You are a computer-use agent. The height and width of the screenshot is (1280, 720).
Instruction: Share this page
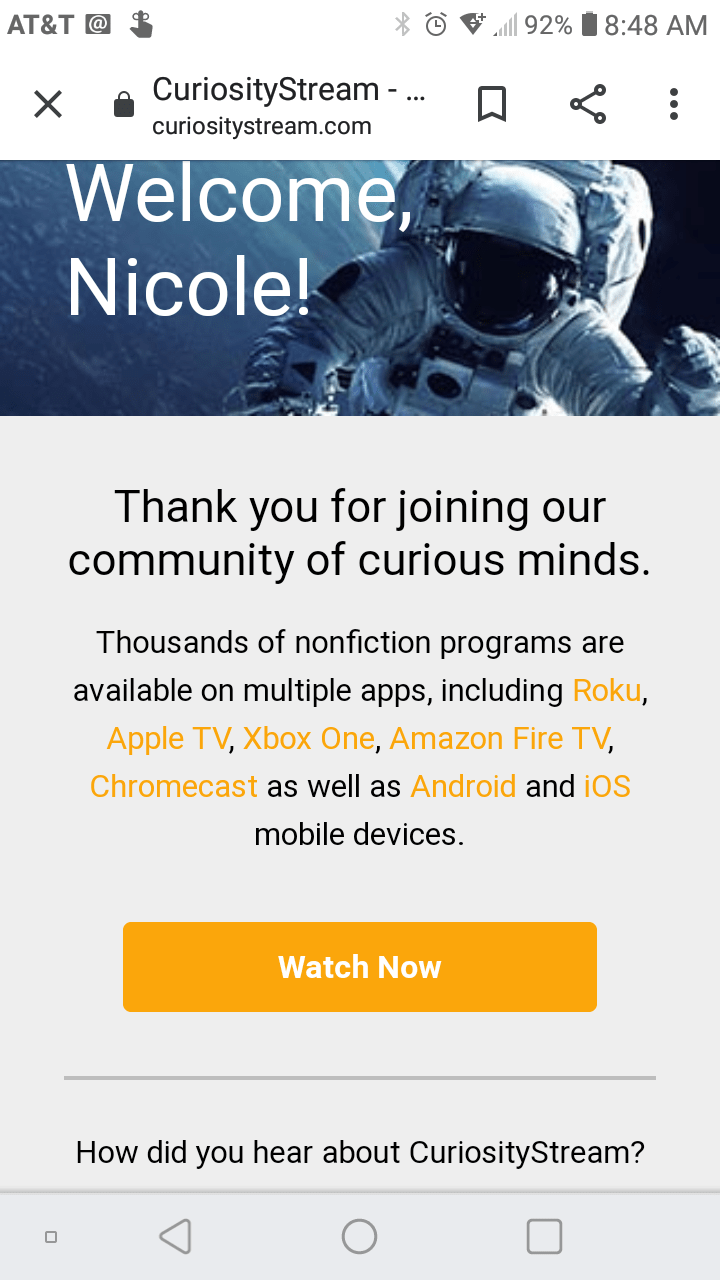click(x=587, y=104)
